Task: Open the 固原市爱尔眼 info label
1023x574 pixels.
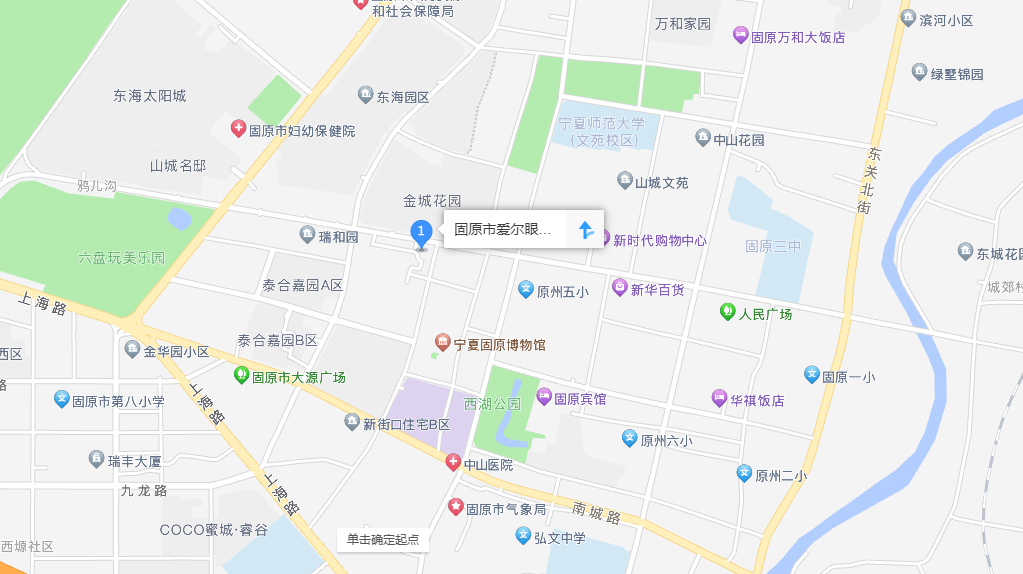Action: click(503, 230)
